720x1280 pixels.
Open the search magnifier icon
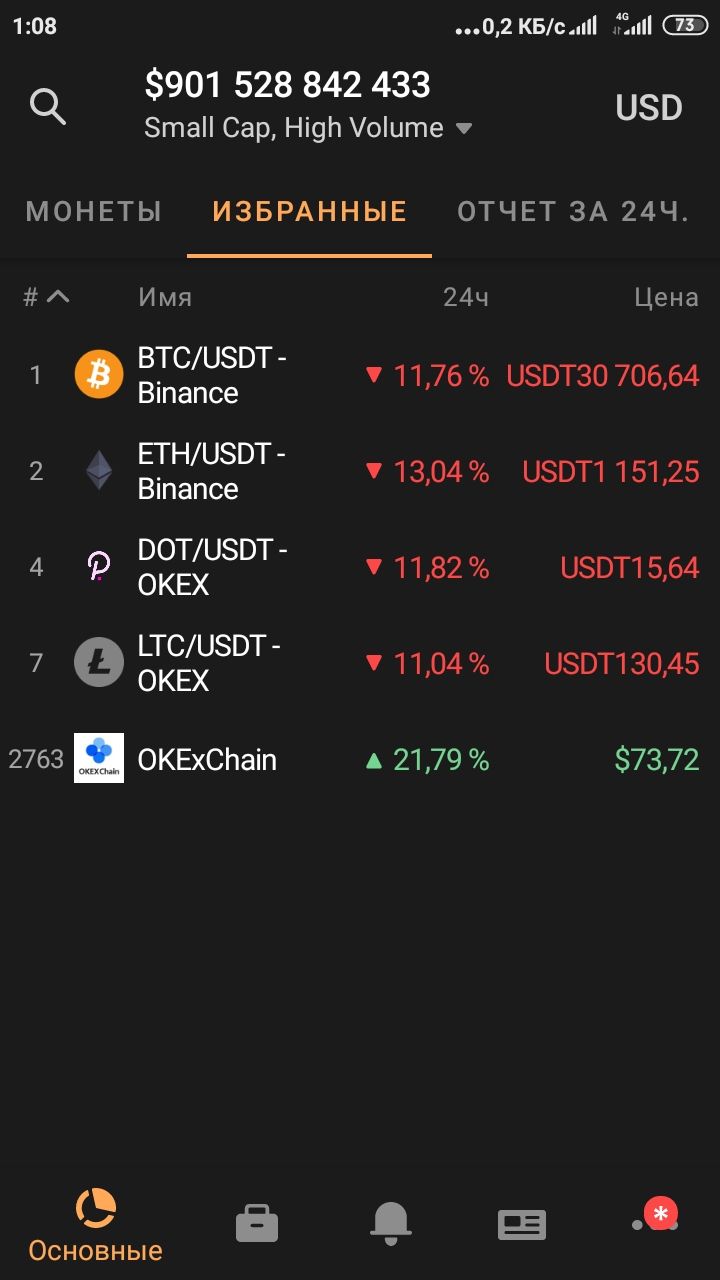click(x=47, y=106)
